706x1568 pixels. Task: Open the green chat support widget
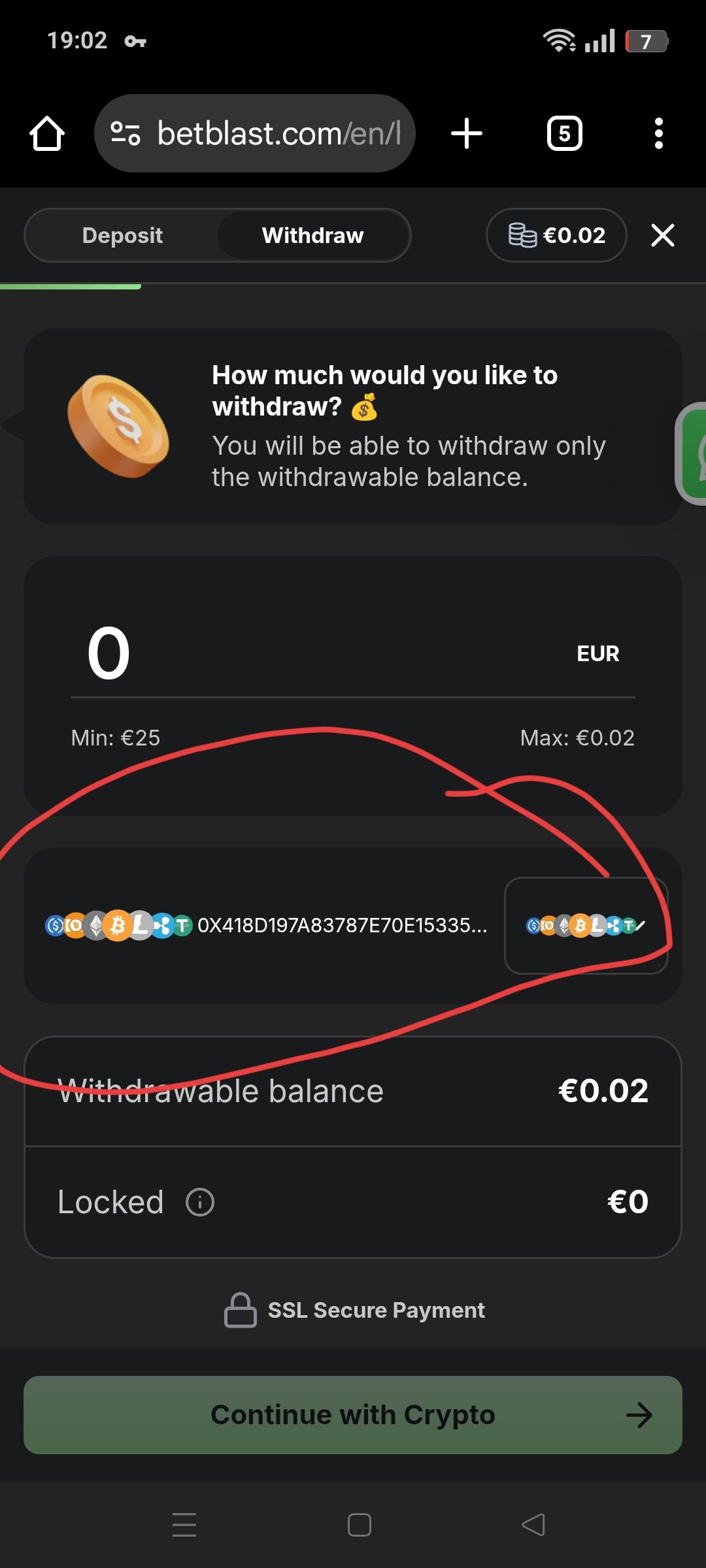pos(694,454)
